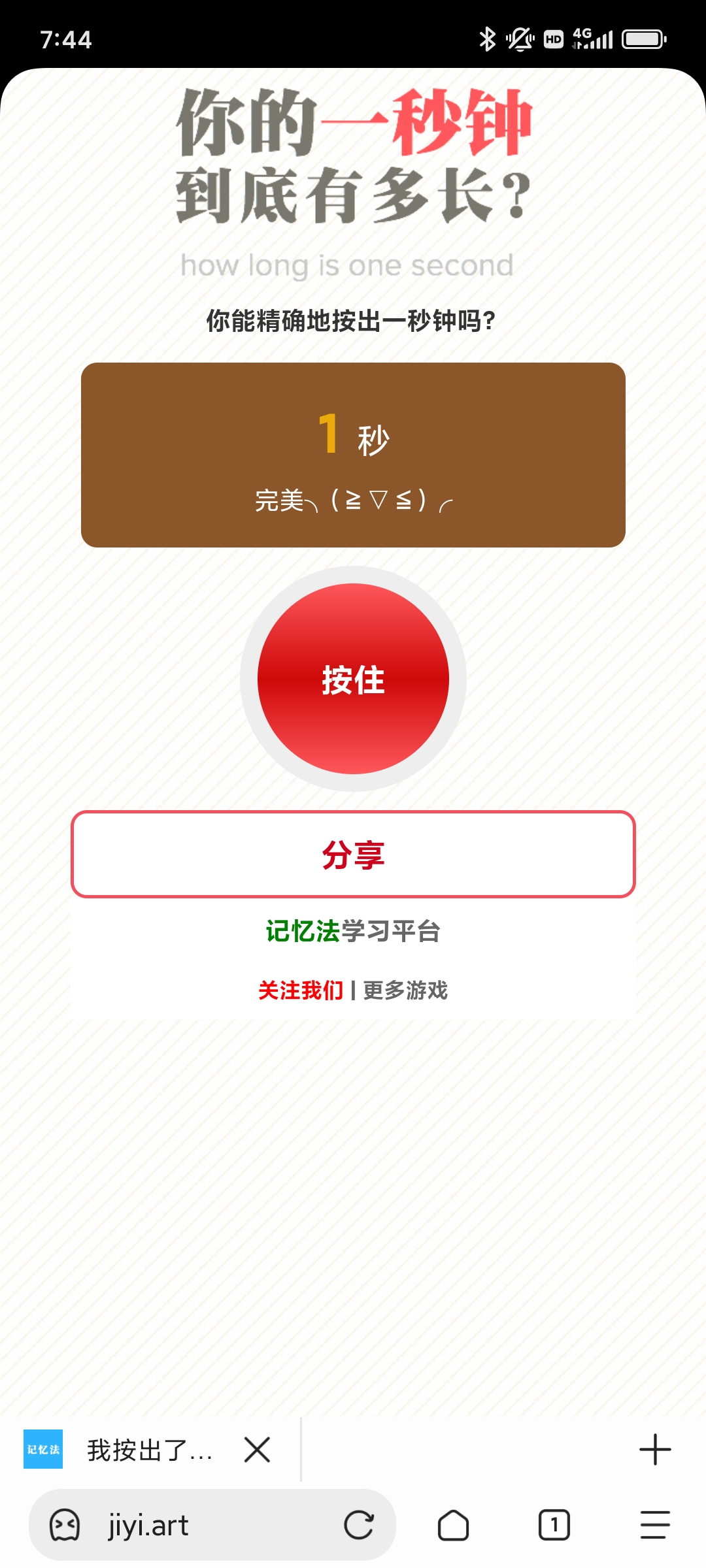Tap the red 按住 button
This screenshot has width=706, height=1568.
pyautogui.click(x=353, y=679)
